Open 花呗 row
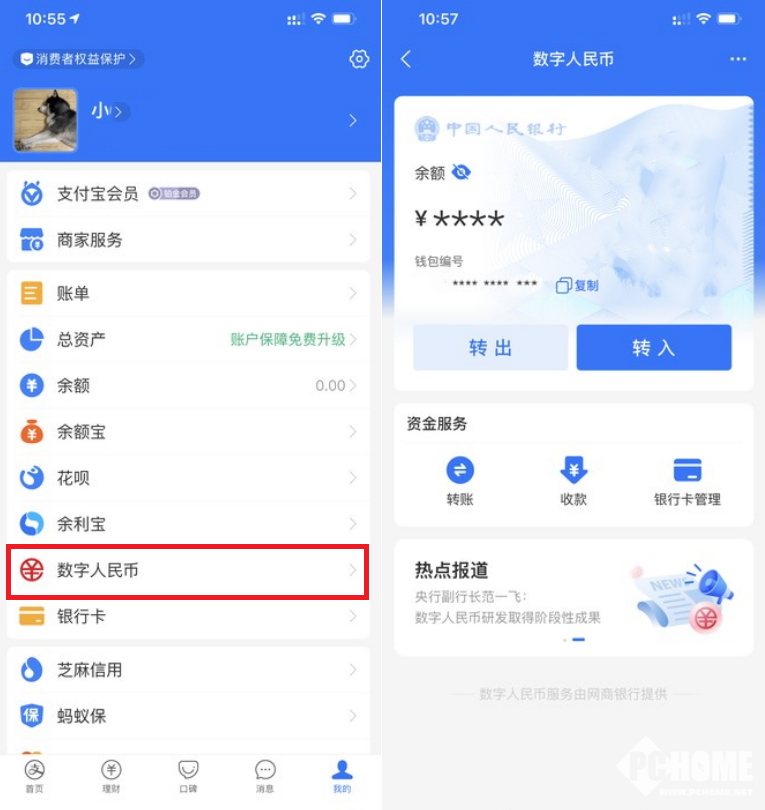 [x=188, y=478]
